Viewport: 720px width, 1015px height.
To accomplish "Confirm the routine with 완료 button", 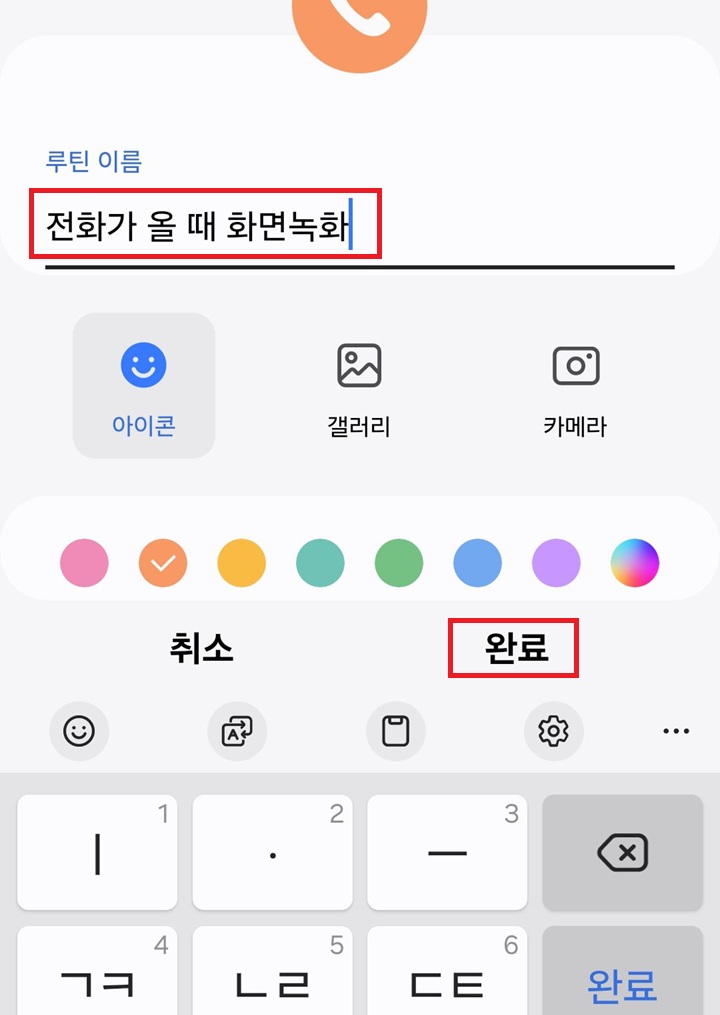I will 513,648.
